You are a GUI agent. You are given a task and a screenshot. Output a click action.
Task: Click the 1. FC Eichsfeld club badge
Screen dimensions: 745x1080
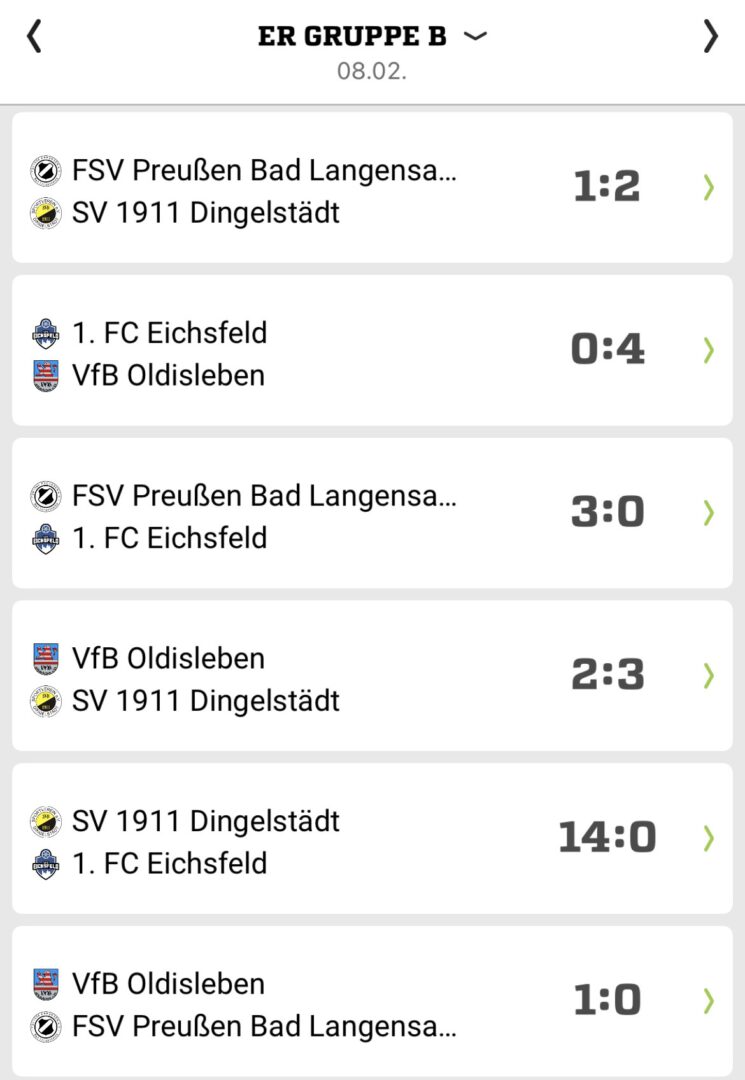[x=44, y=333]
